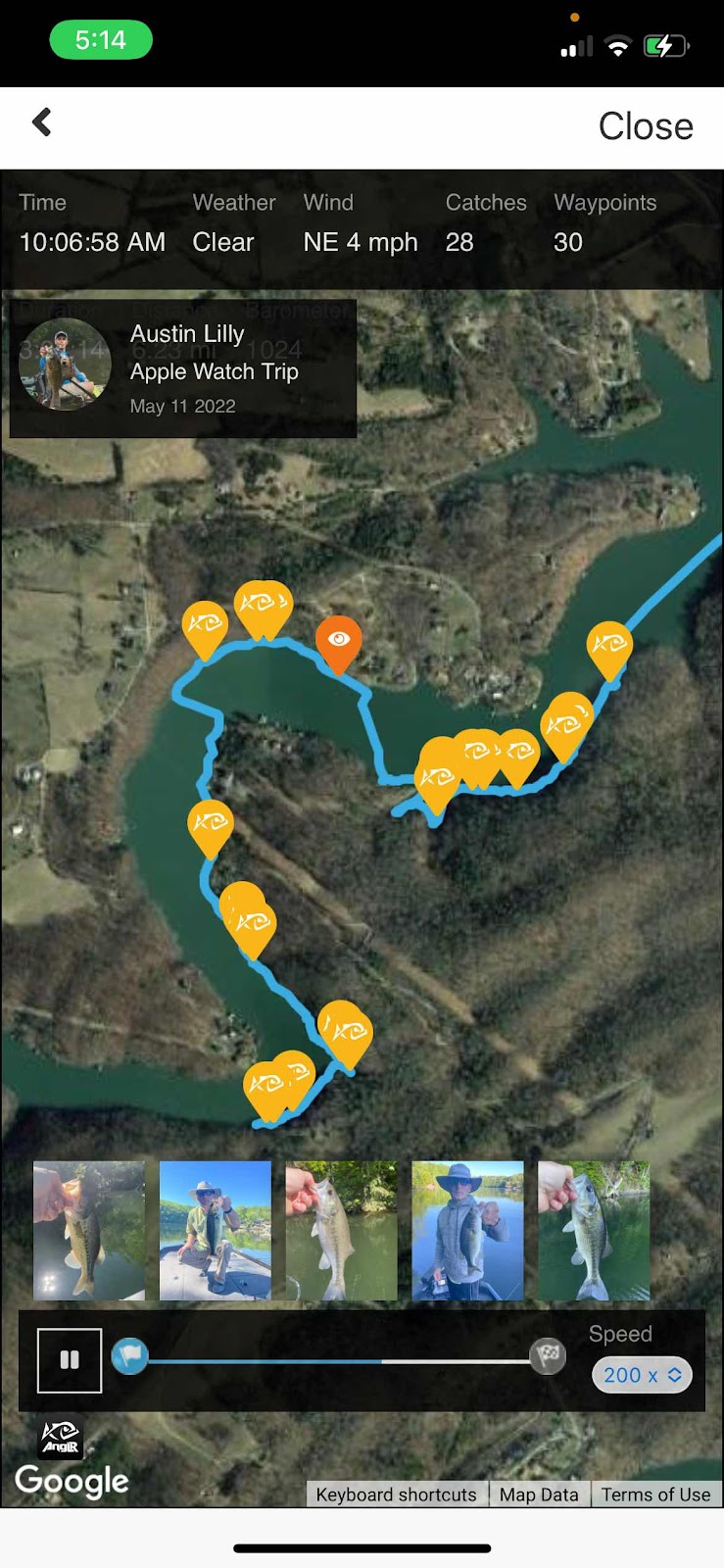Screen dimensions: 724x1568
Task: Open Keyboard shortcuts link
Action: [x=396, y=1494]
